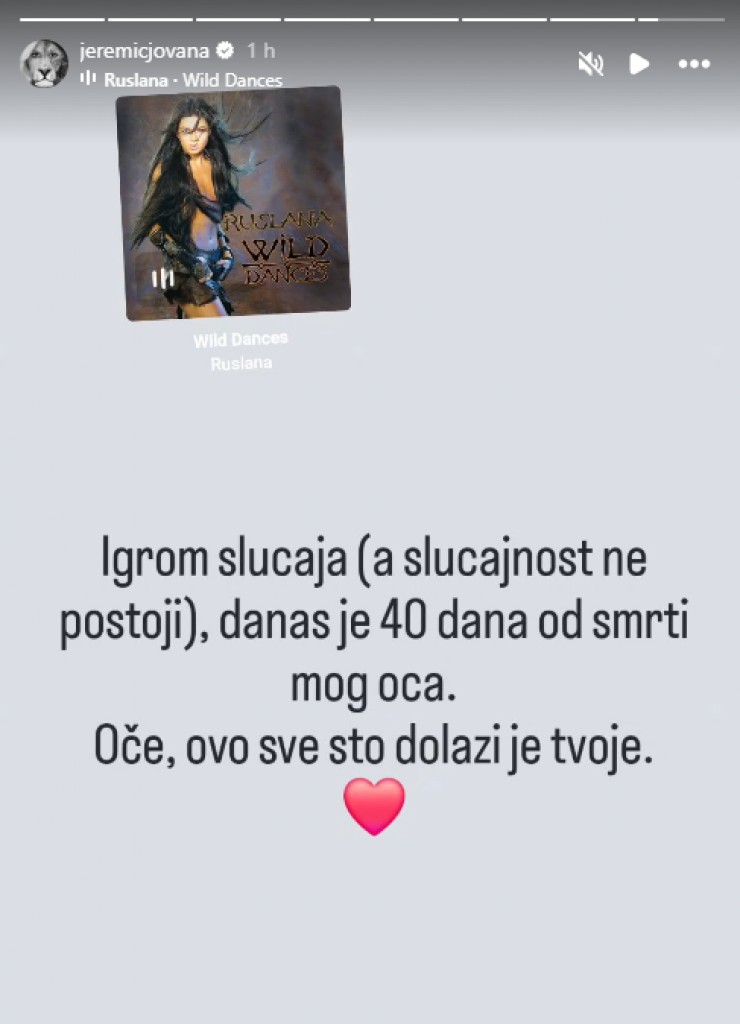Image resolution: width=740 pixels, height=1024 pixels.
Task: Unmute the story sound
Action: [x=590, y=64]
